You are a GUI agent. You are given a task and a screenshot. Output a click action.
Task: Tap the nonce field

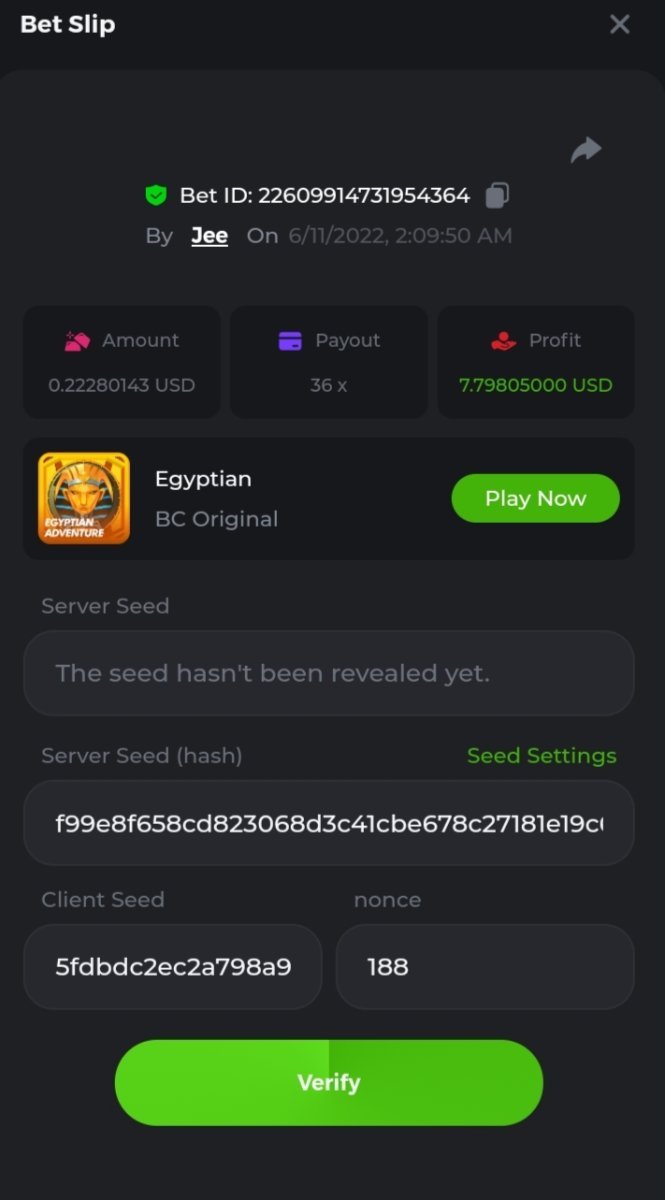point(484,967)
